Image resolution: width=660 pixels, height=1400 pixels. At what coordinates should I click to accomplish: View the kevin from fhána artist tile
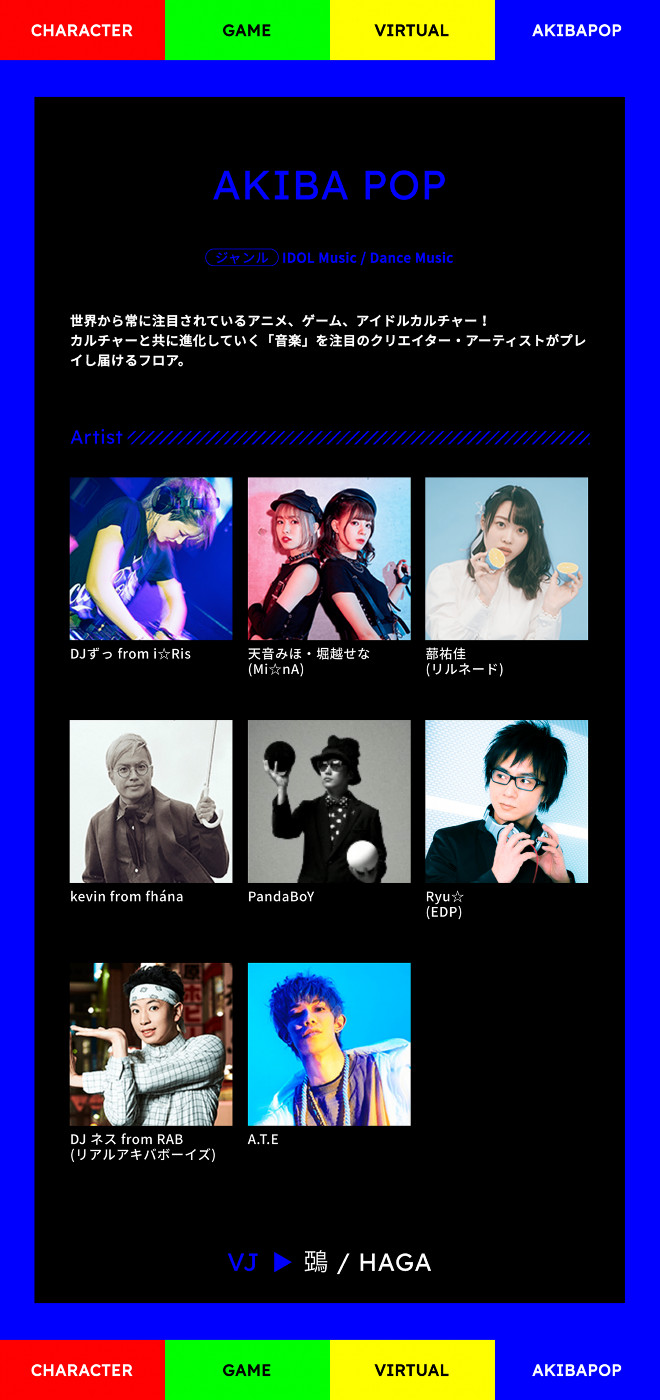[x=151, y=801]
